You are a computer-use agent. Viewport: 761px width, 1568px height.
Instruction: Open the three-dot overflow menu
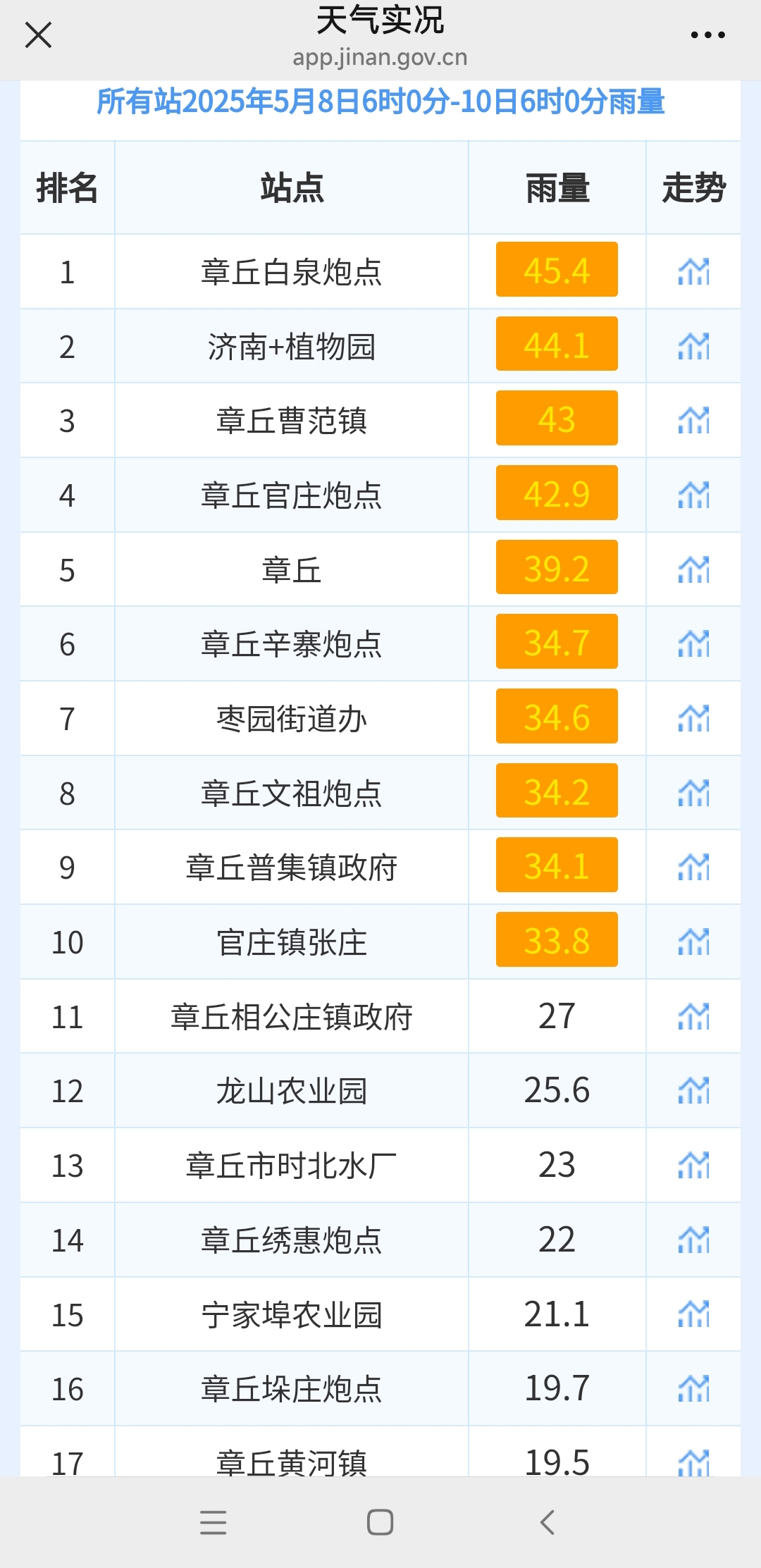pos(707,35)
